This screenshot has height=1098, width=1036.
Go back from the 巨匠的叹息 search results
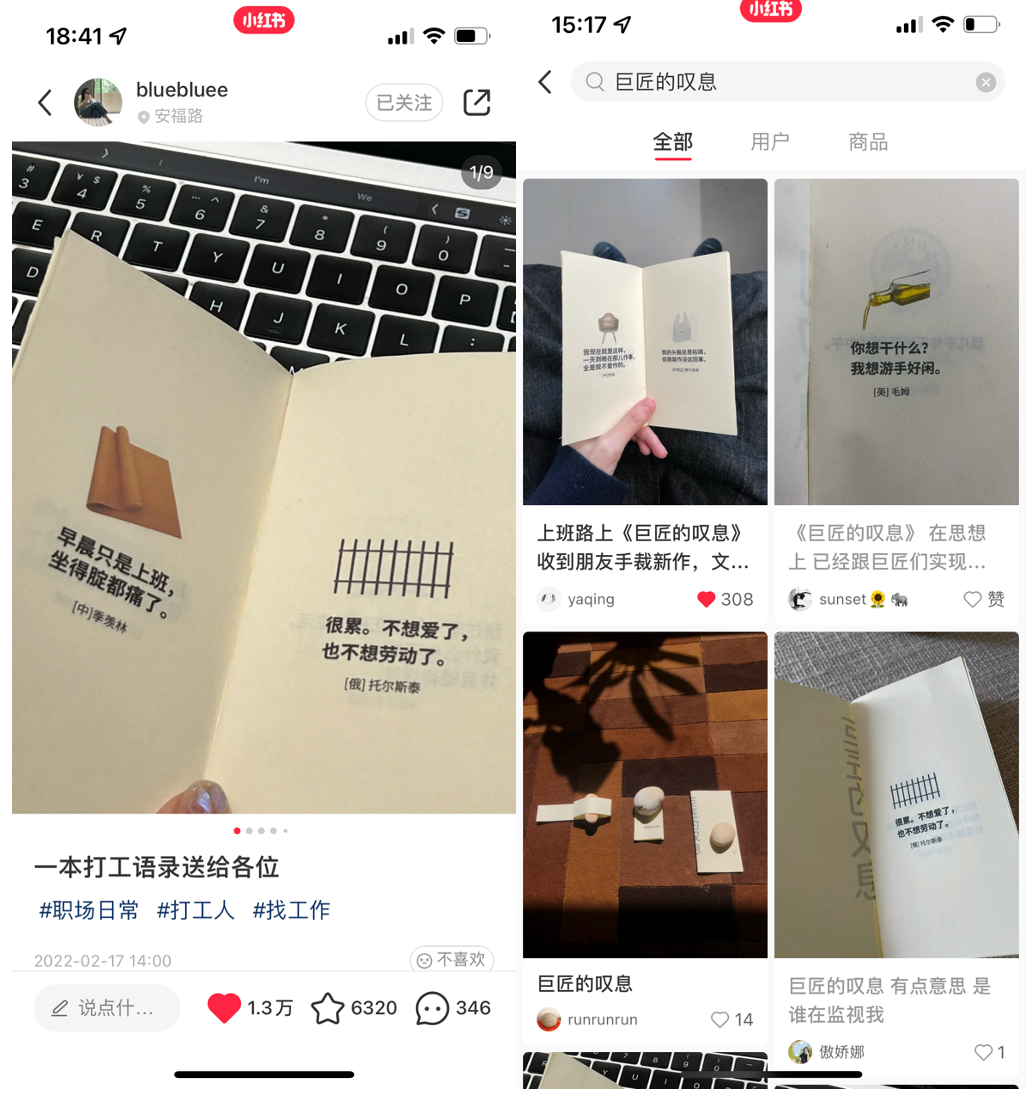point(545,82)
